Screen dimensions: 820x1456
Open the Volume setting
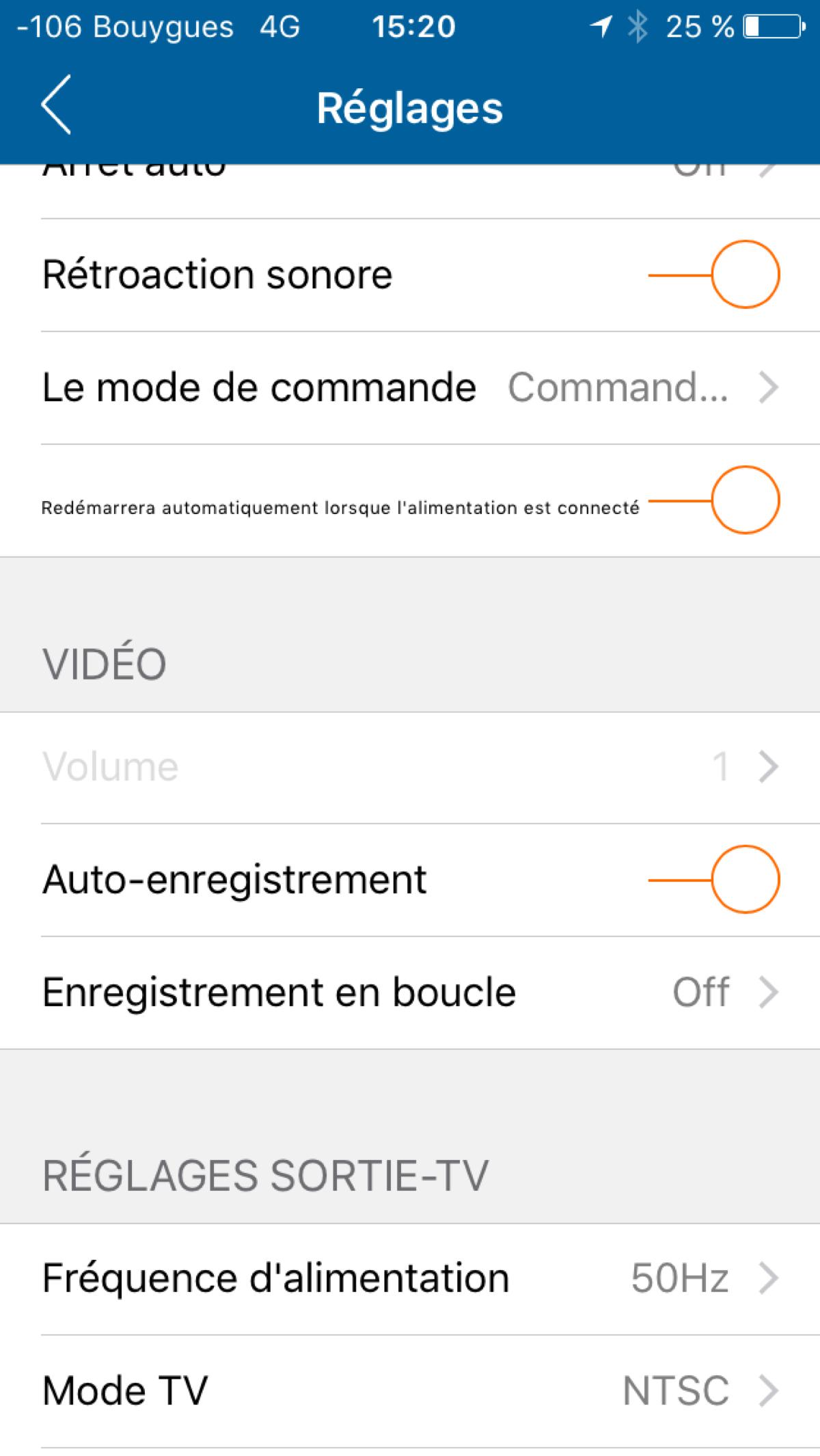point(410,767)
